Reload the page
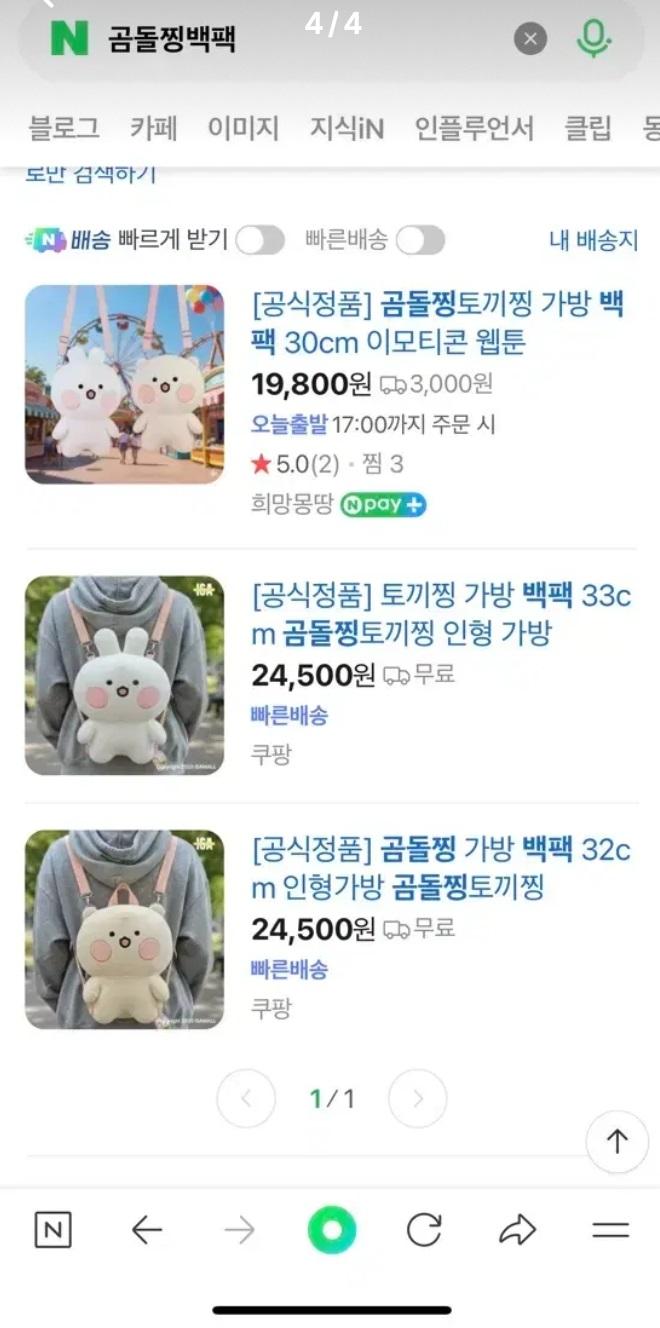The width and height of the screenshot is (660, 1328). click(x=424, y=1231)
